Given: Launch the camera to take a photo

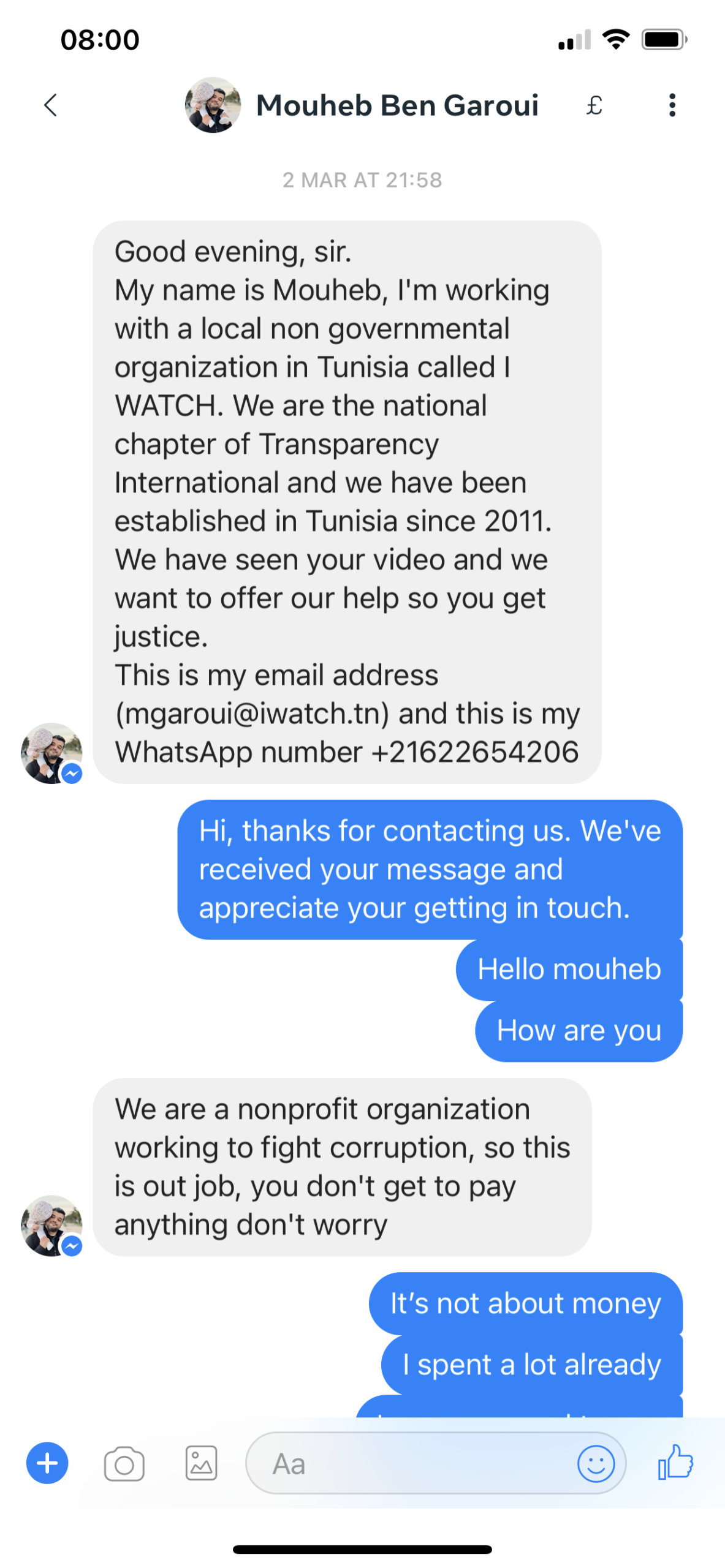Looking at the screenshot, I should point(124,1464).
